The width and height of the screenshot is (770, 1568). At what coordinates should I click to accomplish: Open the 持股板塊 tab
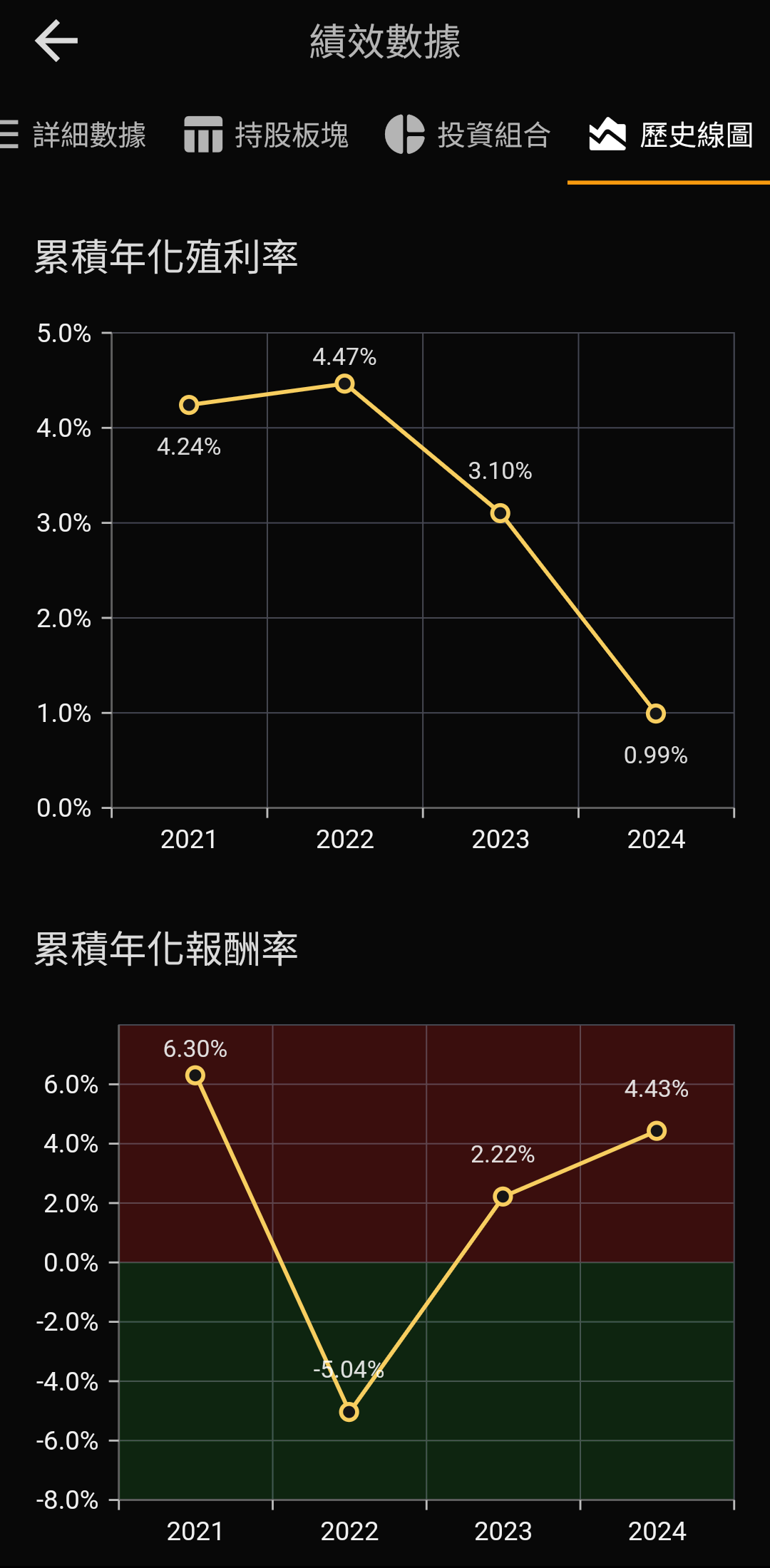tap(266, 135)
